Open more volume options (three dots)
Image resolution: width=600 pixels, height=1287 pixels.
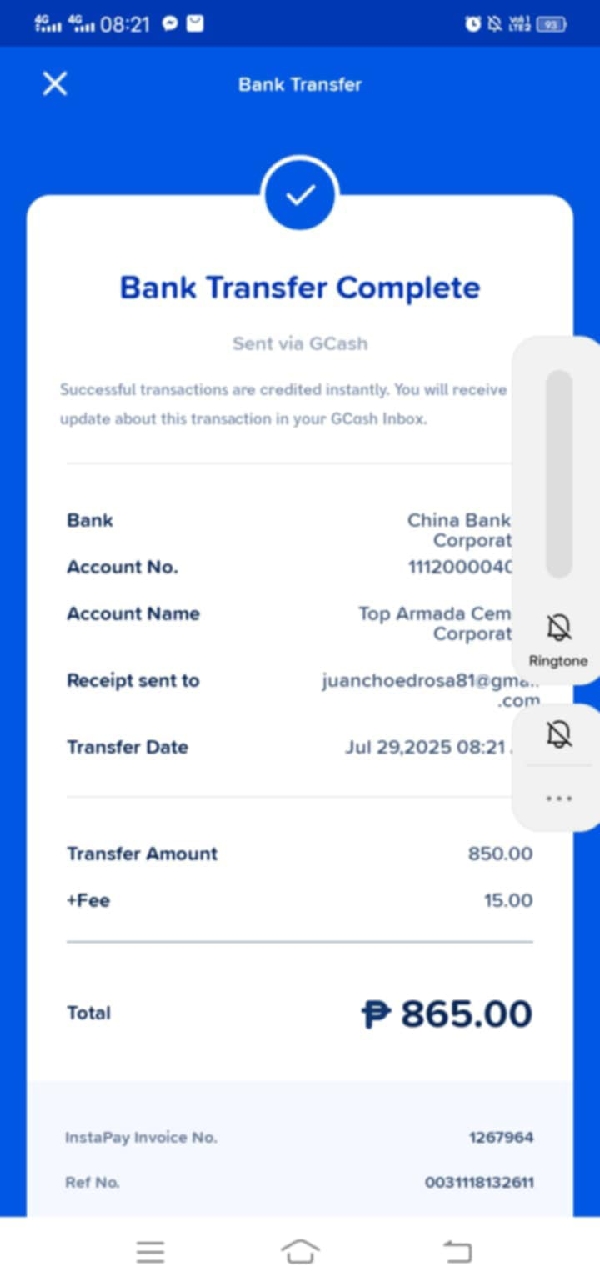pos(559,798)
